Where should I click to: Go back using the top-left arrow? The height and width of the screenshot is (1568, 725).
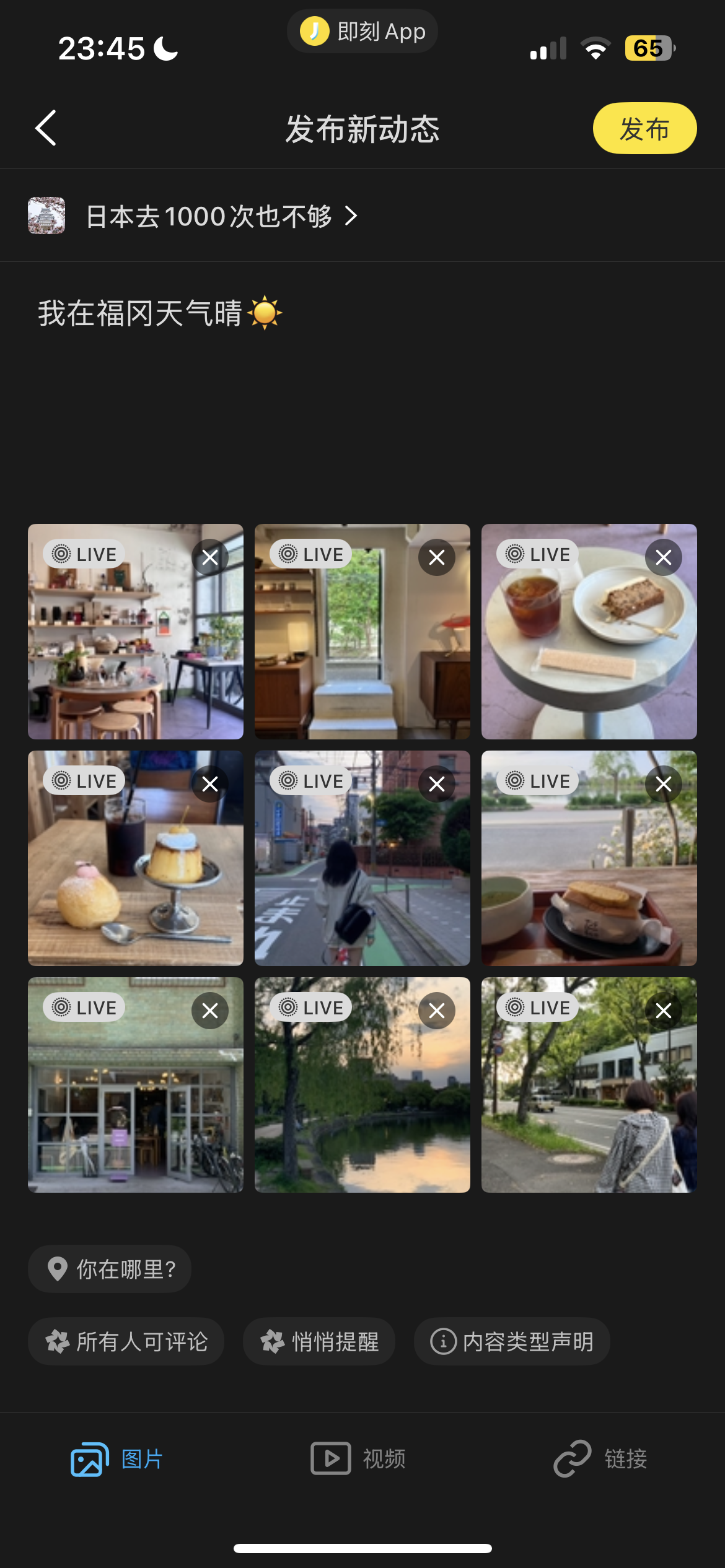tap(46, 128)
